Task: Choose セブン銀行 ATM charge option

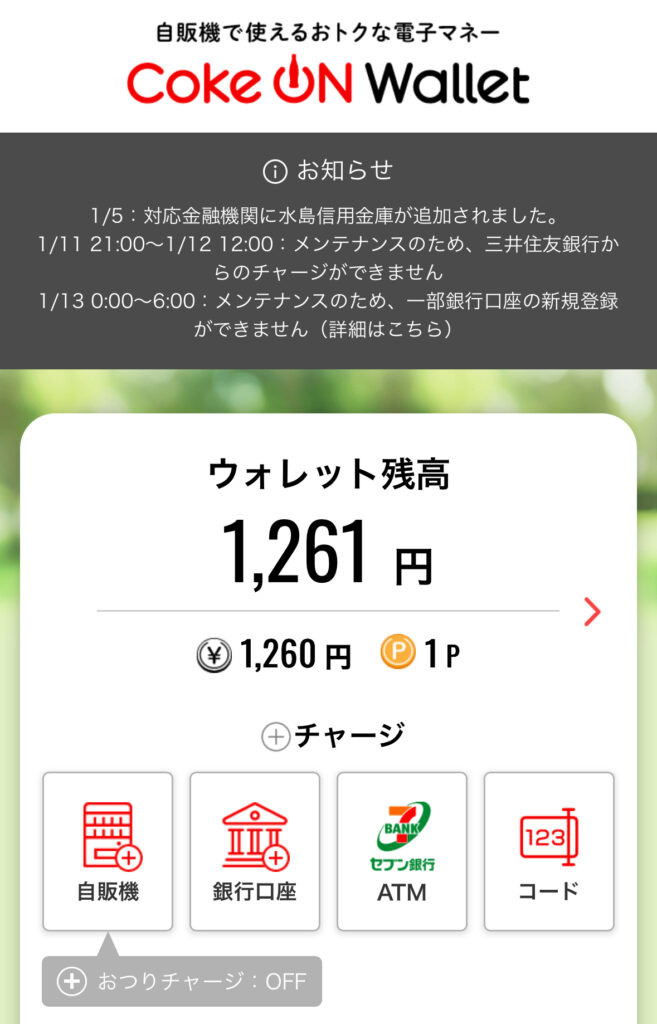Action: click(402, 851)
